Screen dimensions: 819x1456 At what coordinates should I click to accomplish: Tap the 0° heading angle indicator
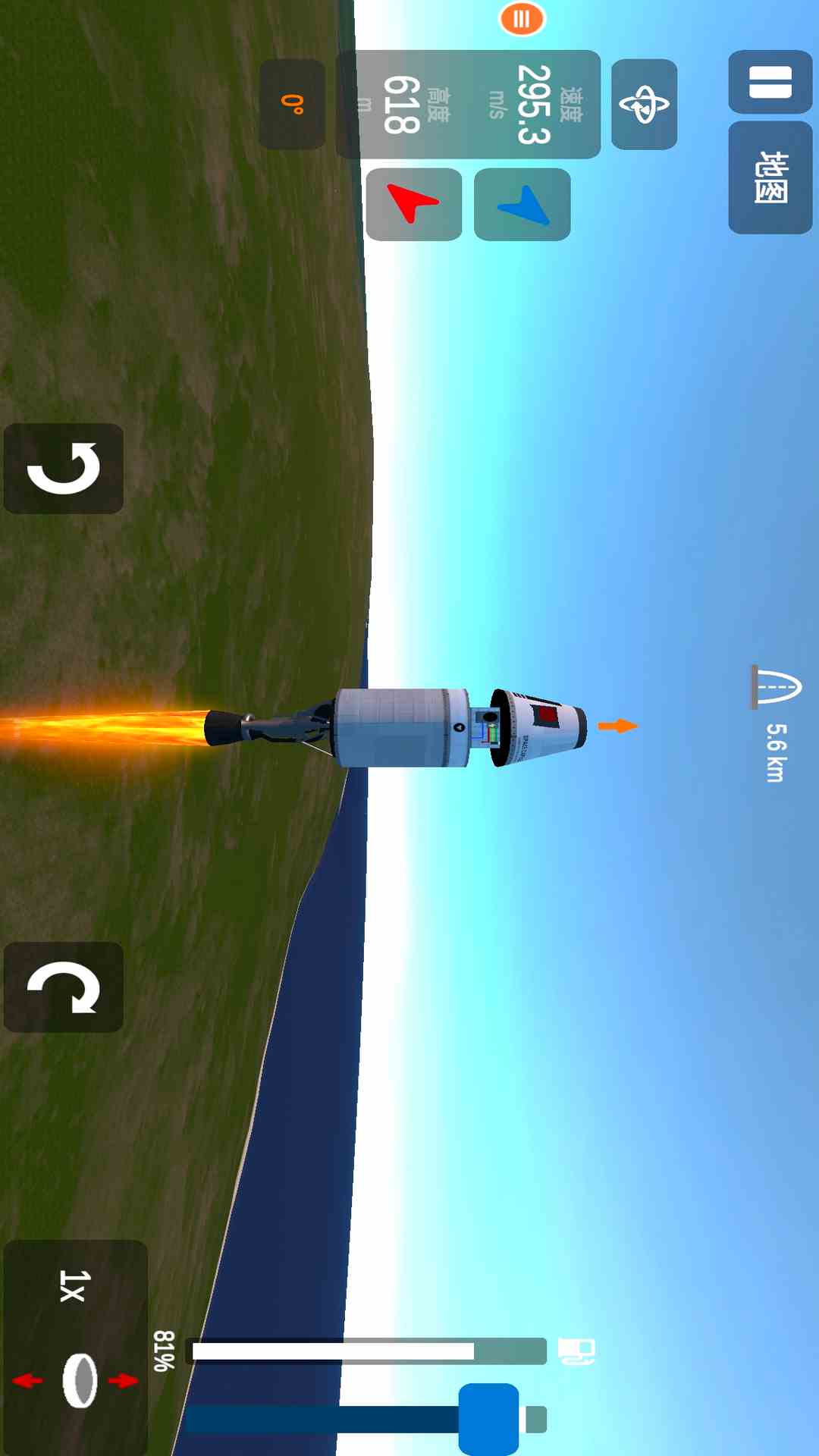[292, 104]
